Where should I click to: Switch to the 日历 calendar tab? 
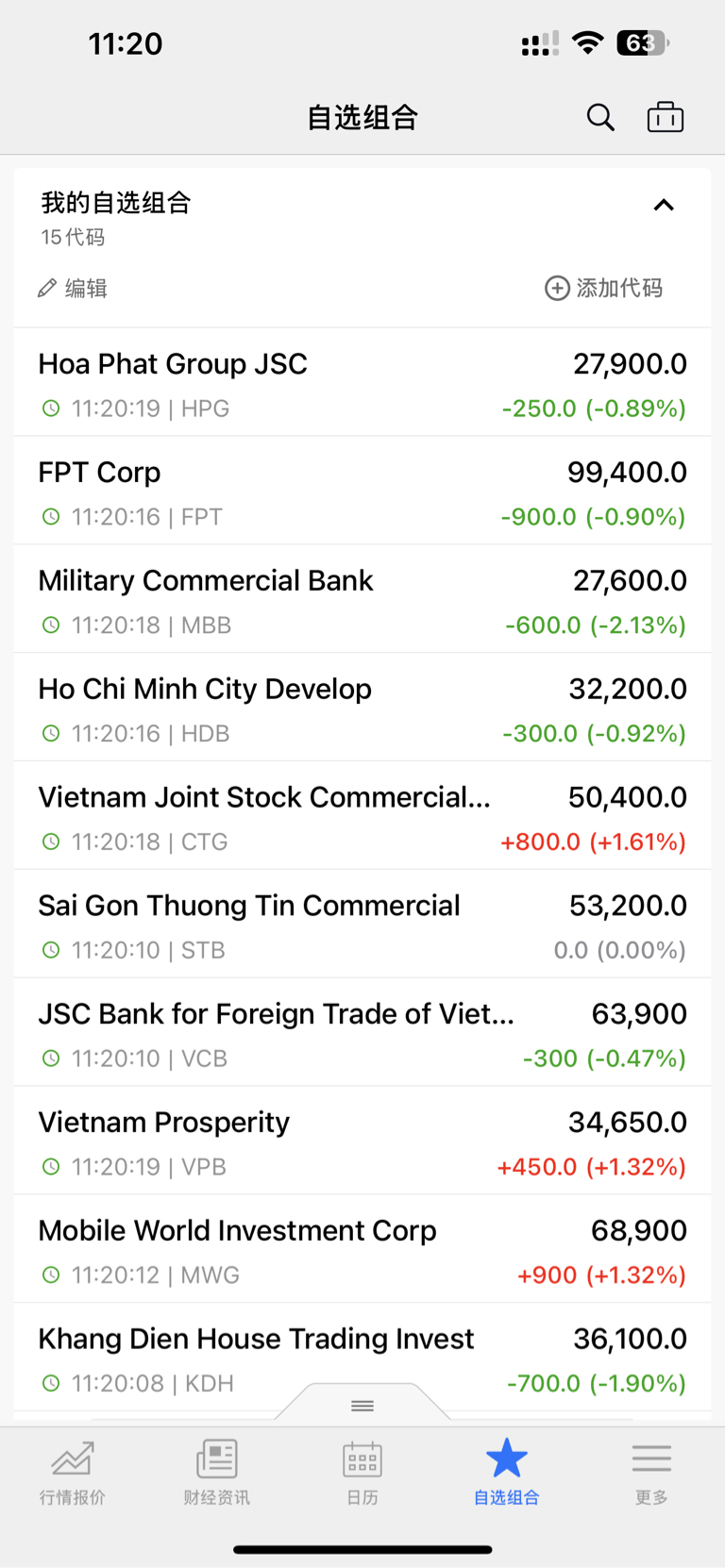coord(362,1473)
